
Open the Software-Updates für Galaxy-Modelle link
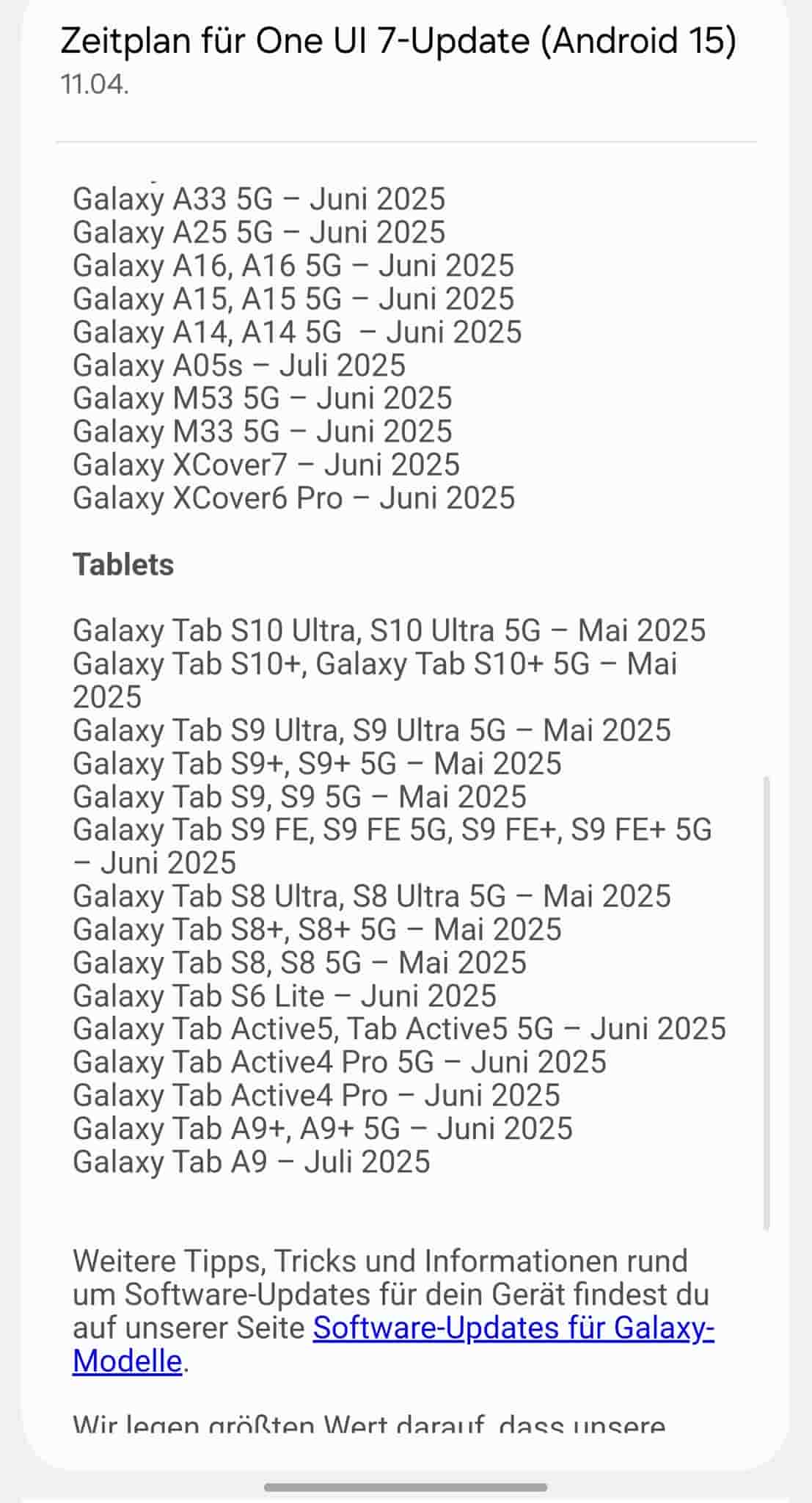coord(513,1328)
